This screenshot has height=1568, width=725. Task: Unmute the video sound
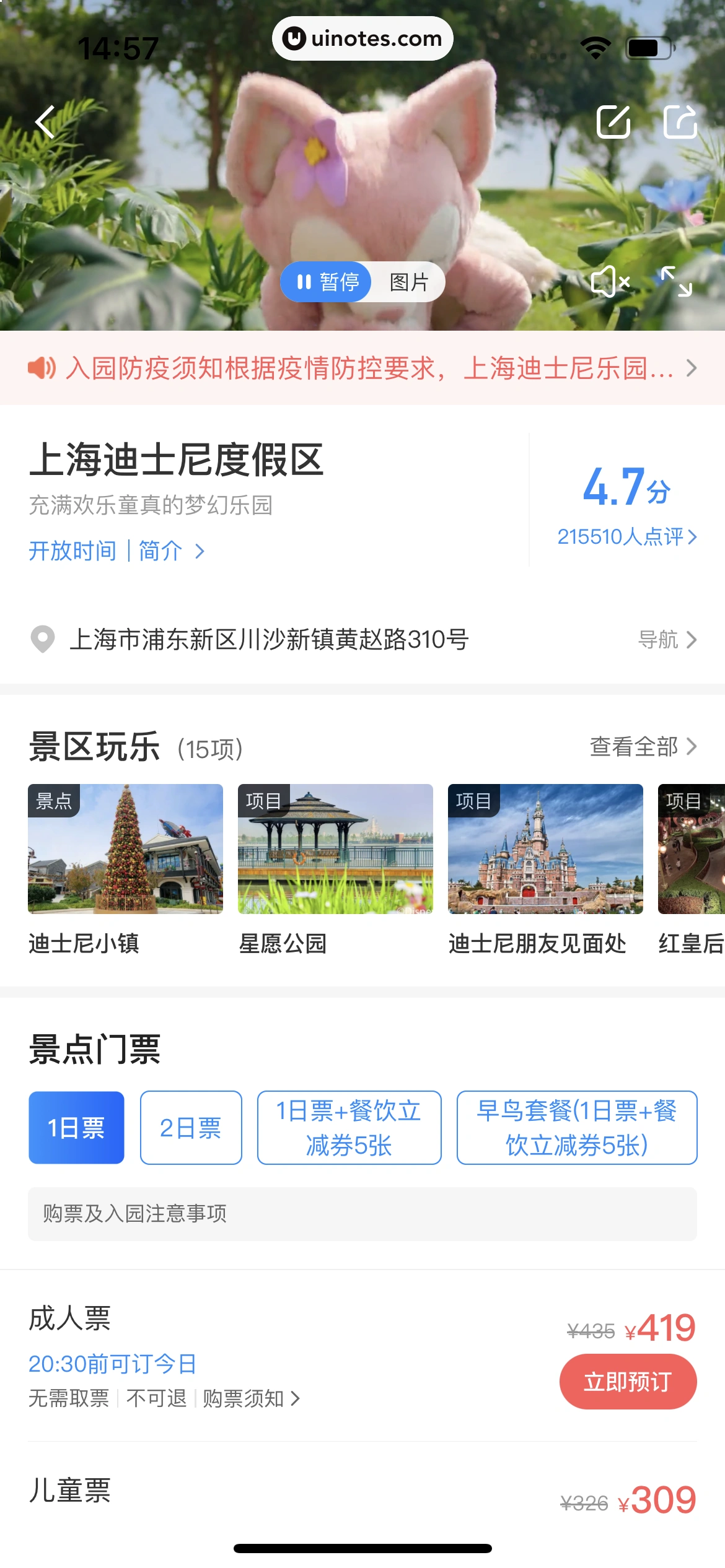click(x=610, y=282)
